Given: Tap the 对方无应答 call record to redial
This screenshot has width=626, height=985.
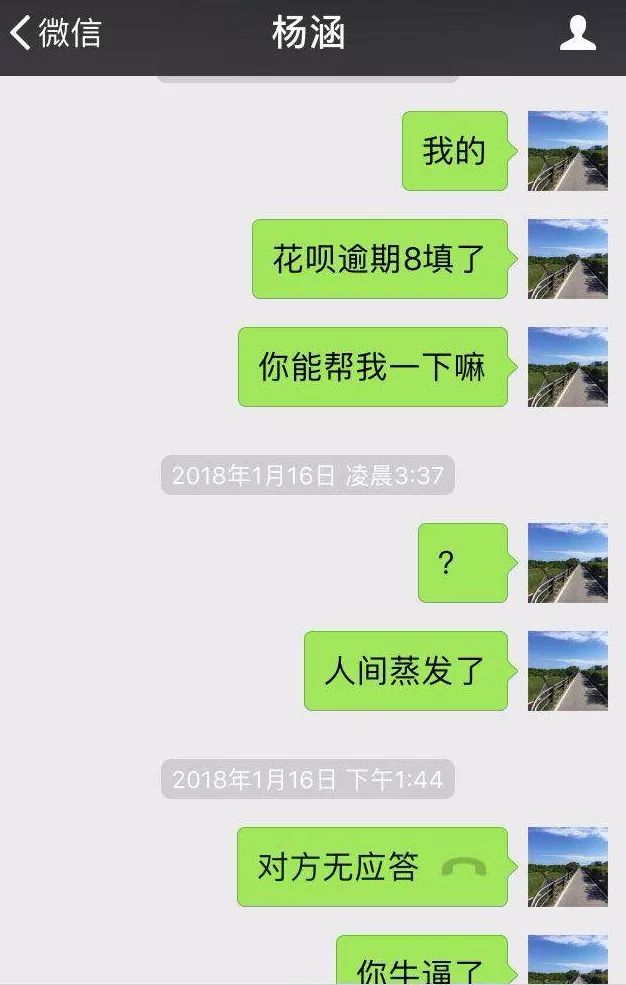Looking at the screenshot, I should [x=372, y=866].
